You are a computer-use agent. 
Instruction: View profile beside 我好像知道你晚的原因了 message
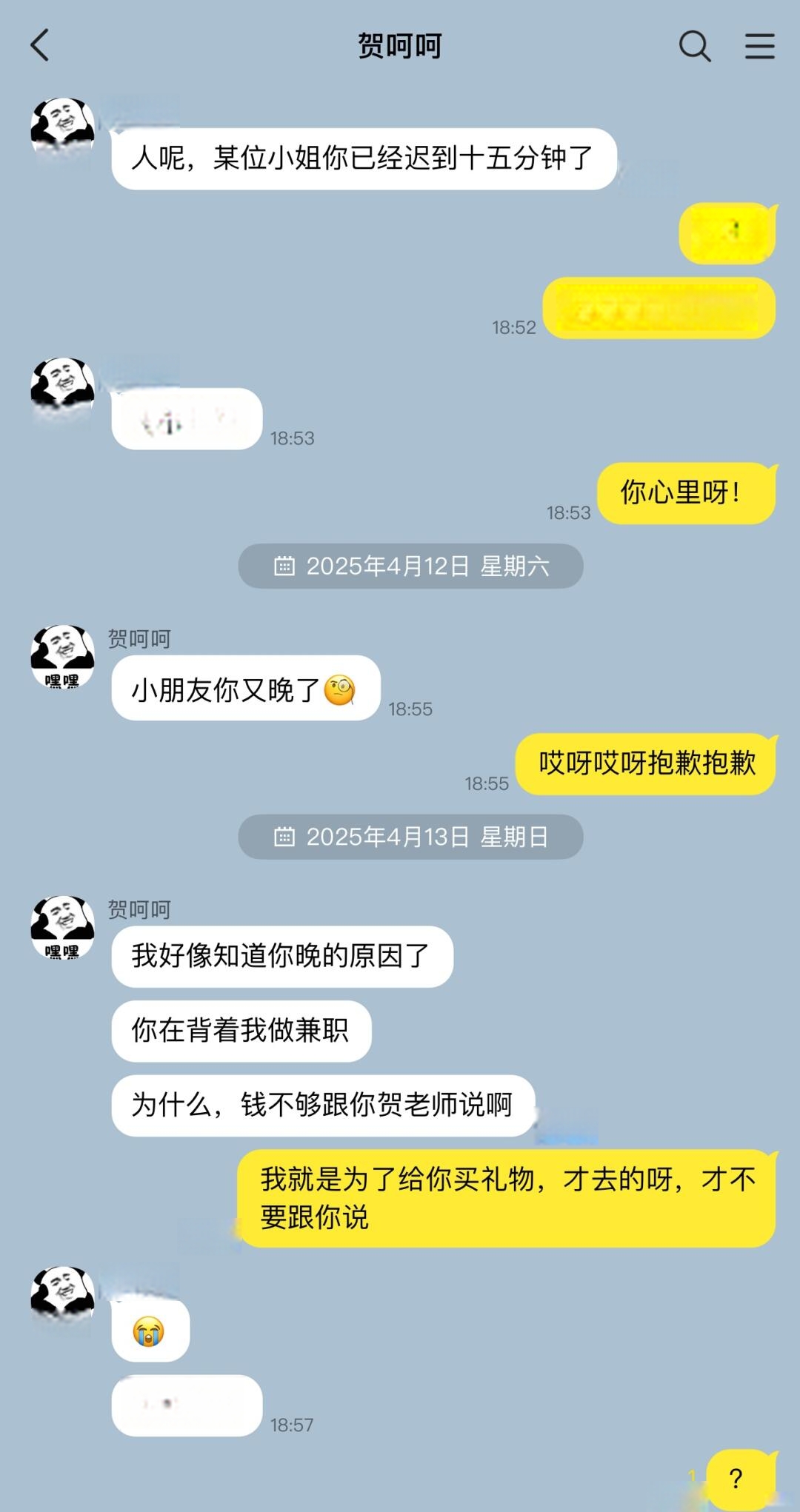click(62, 928)
